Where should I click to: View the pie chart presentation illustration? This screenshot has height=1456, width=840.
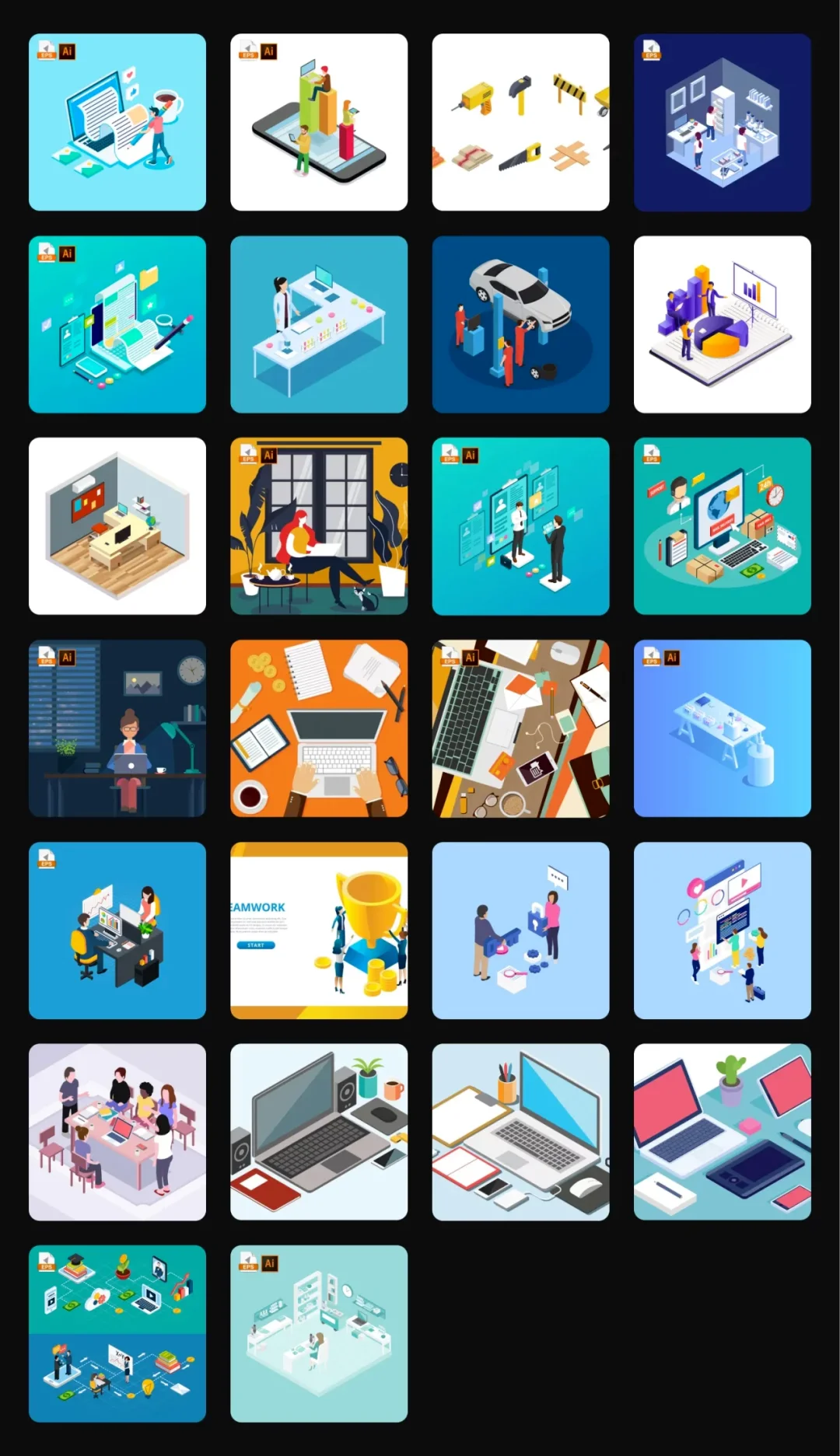point(722,324)
